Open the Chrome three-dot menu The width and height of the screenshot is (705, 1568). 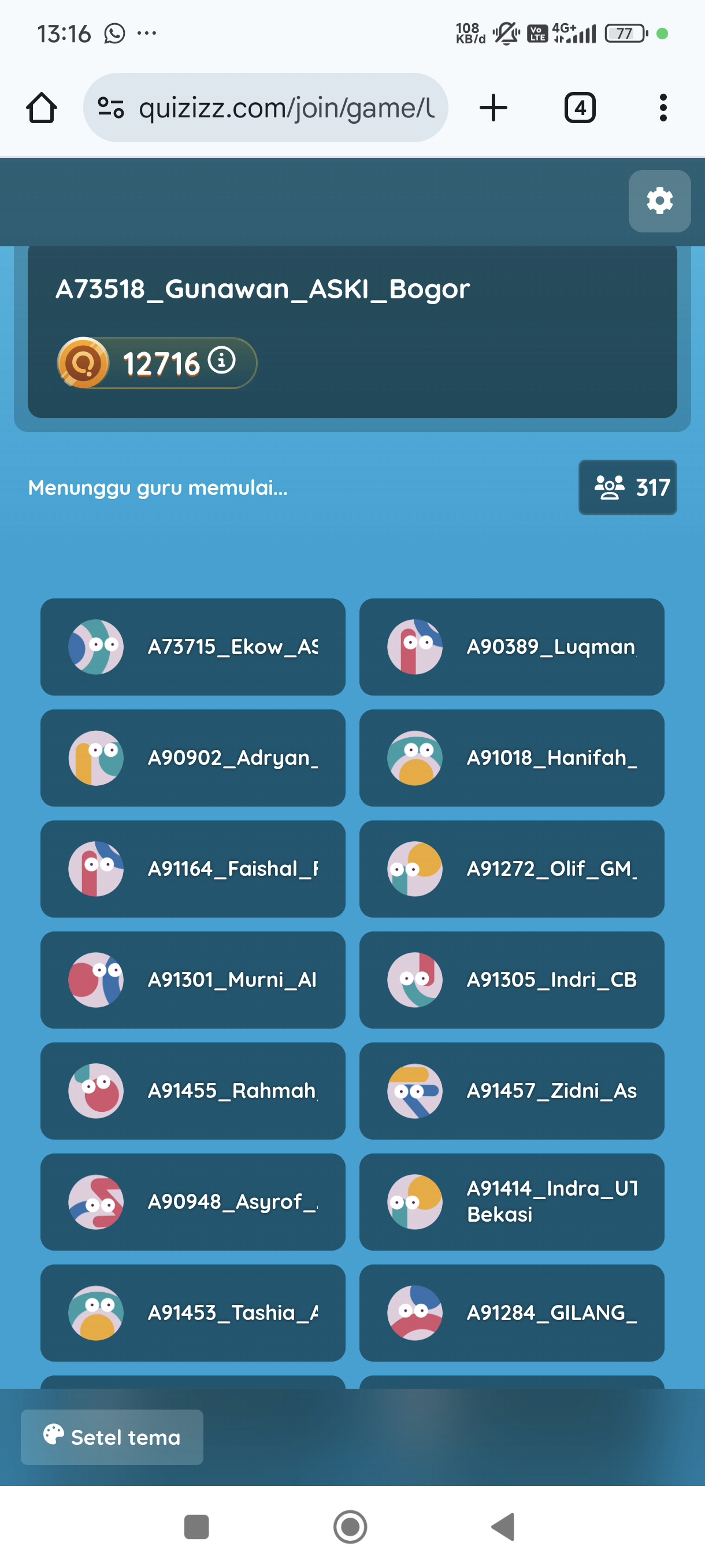663,107
